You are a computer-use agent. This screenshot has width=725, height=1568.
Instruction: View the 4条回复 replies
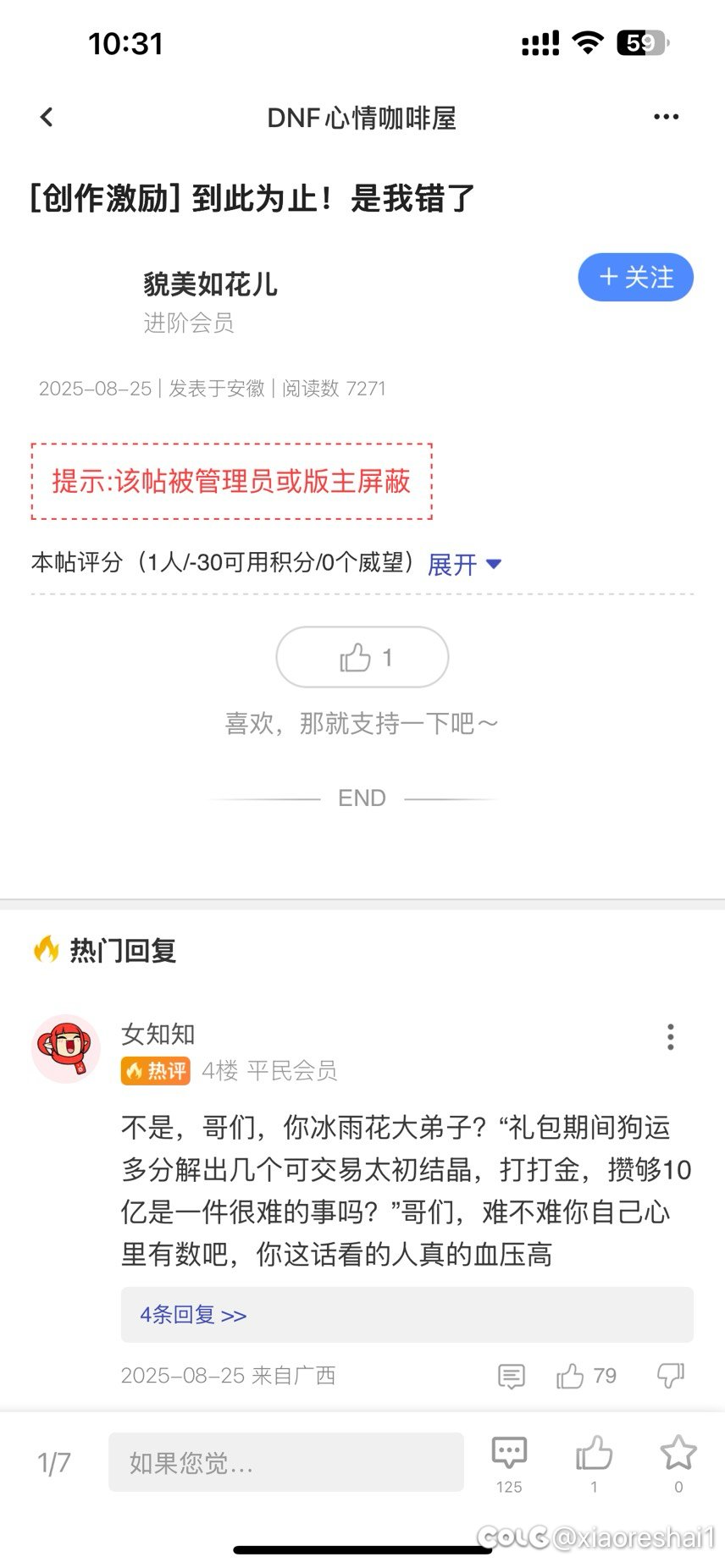(193, 1315)
